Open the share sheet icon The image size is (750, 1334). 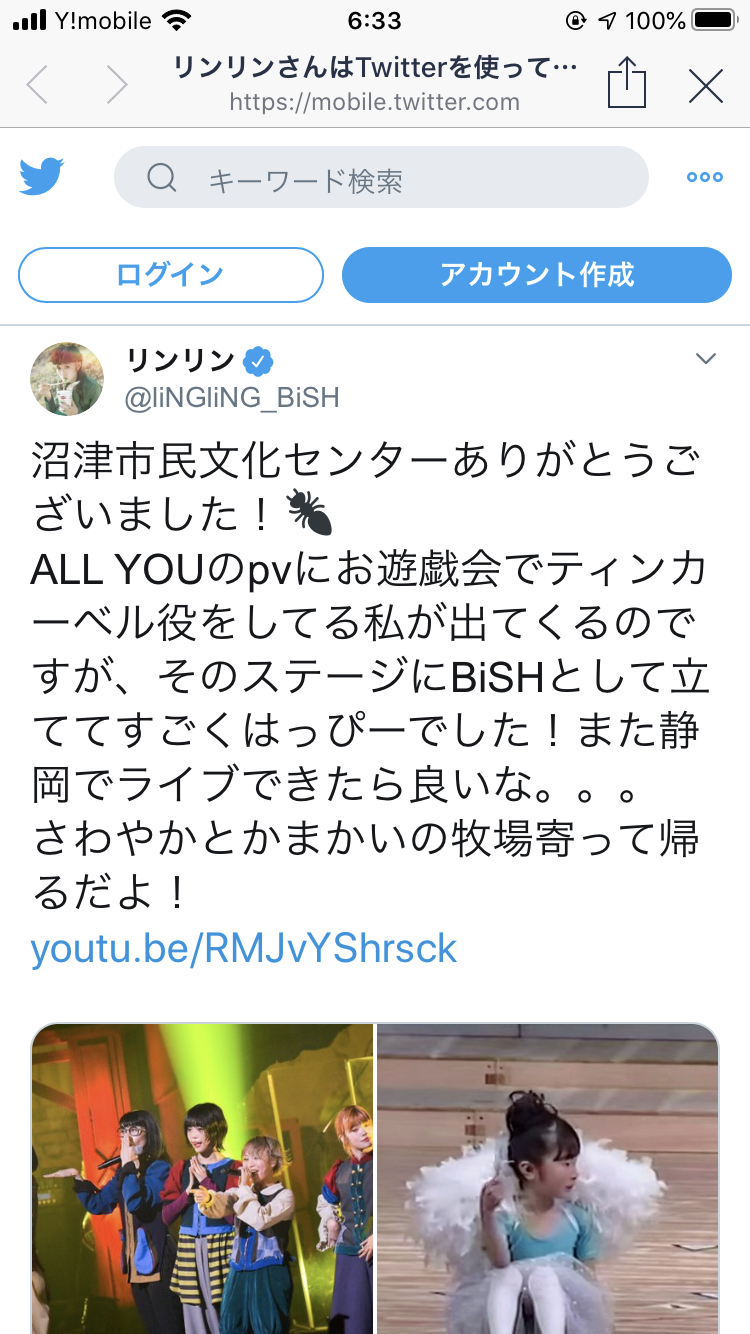point(627,83)
